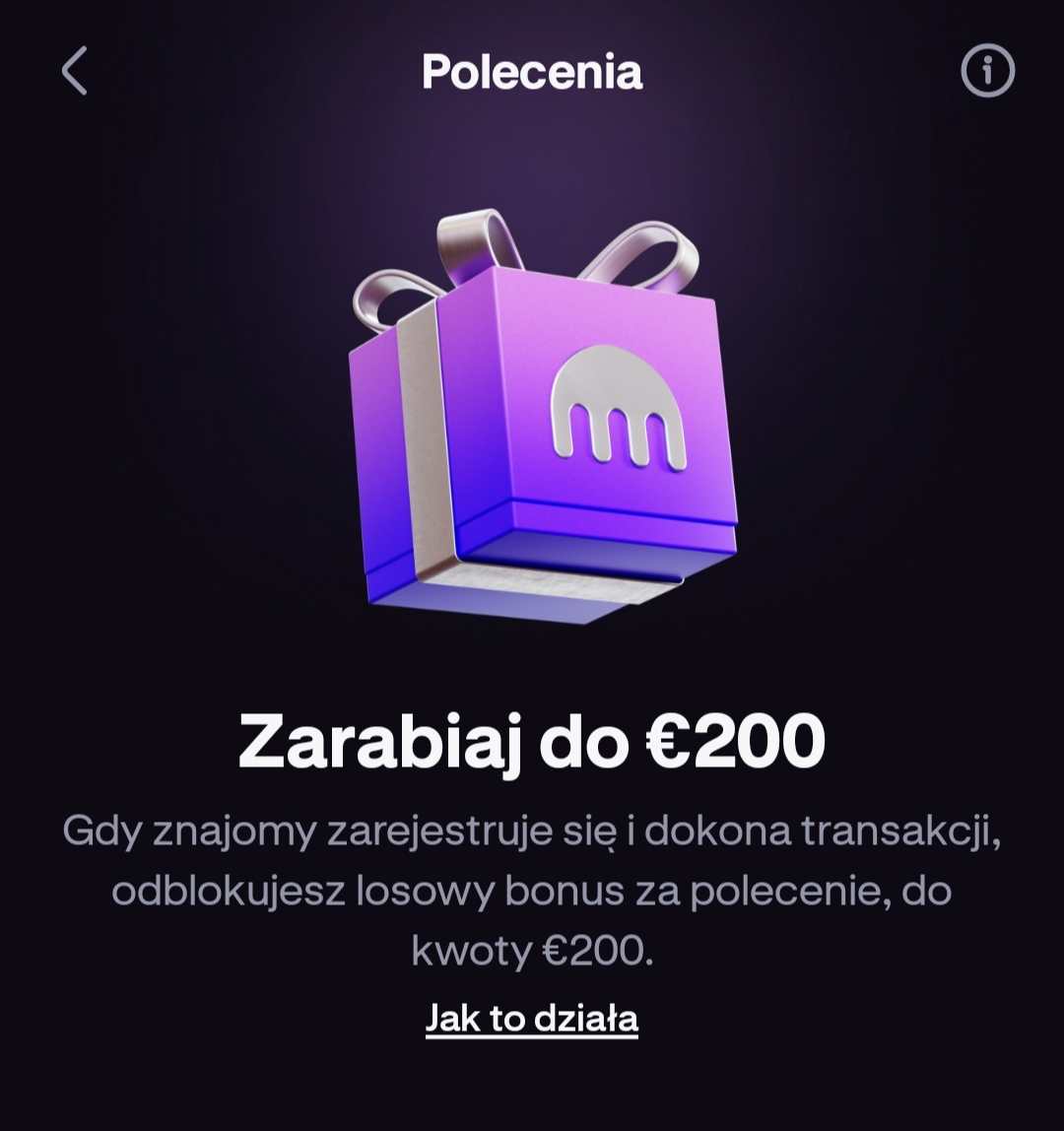Open the 'Jak to działa' link

click(532, 1019)
